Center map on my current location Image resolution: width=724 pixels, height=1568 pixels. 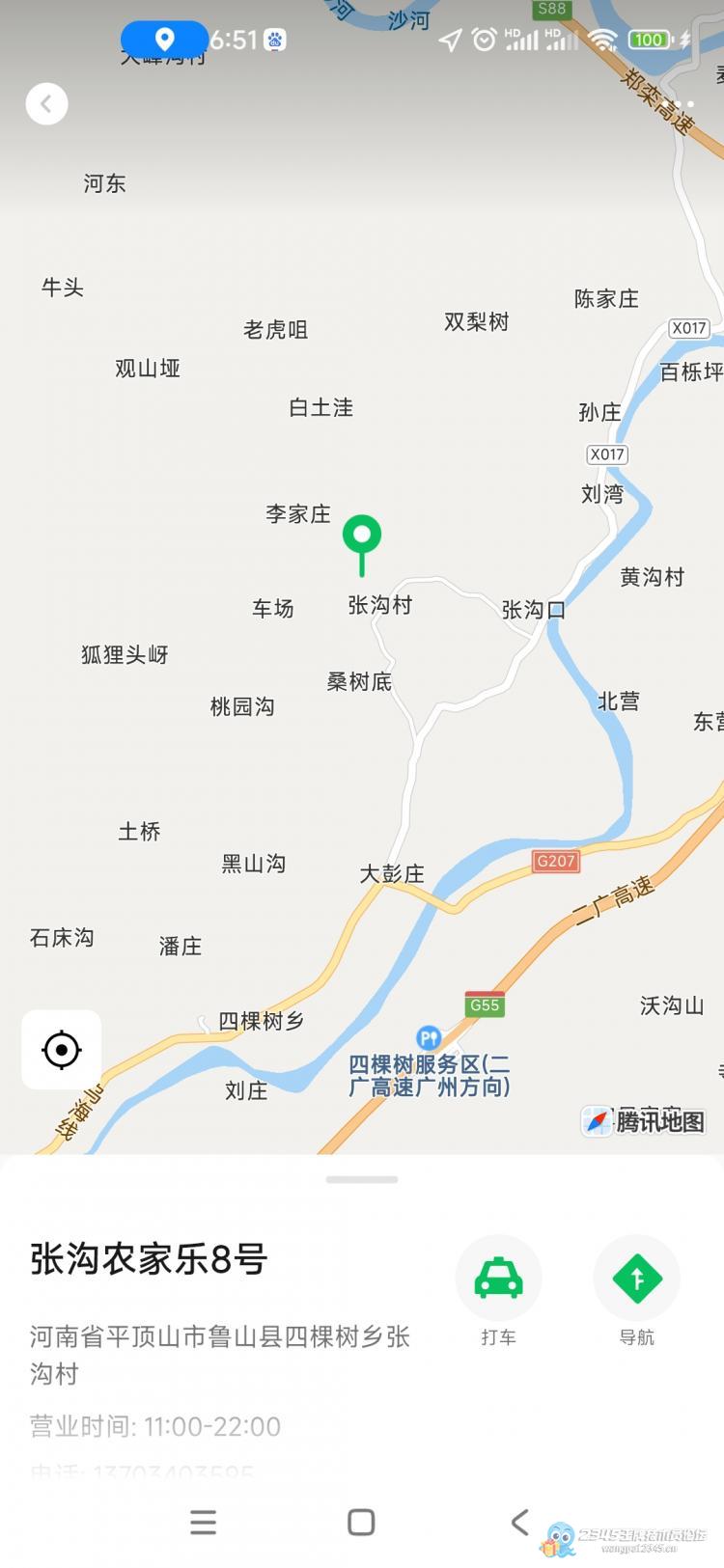[62, 1050]
